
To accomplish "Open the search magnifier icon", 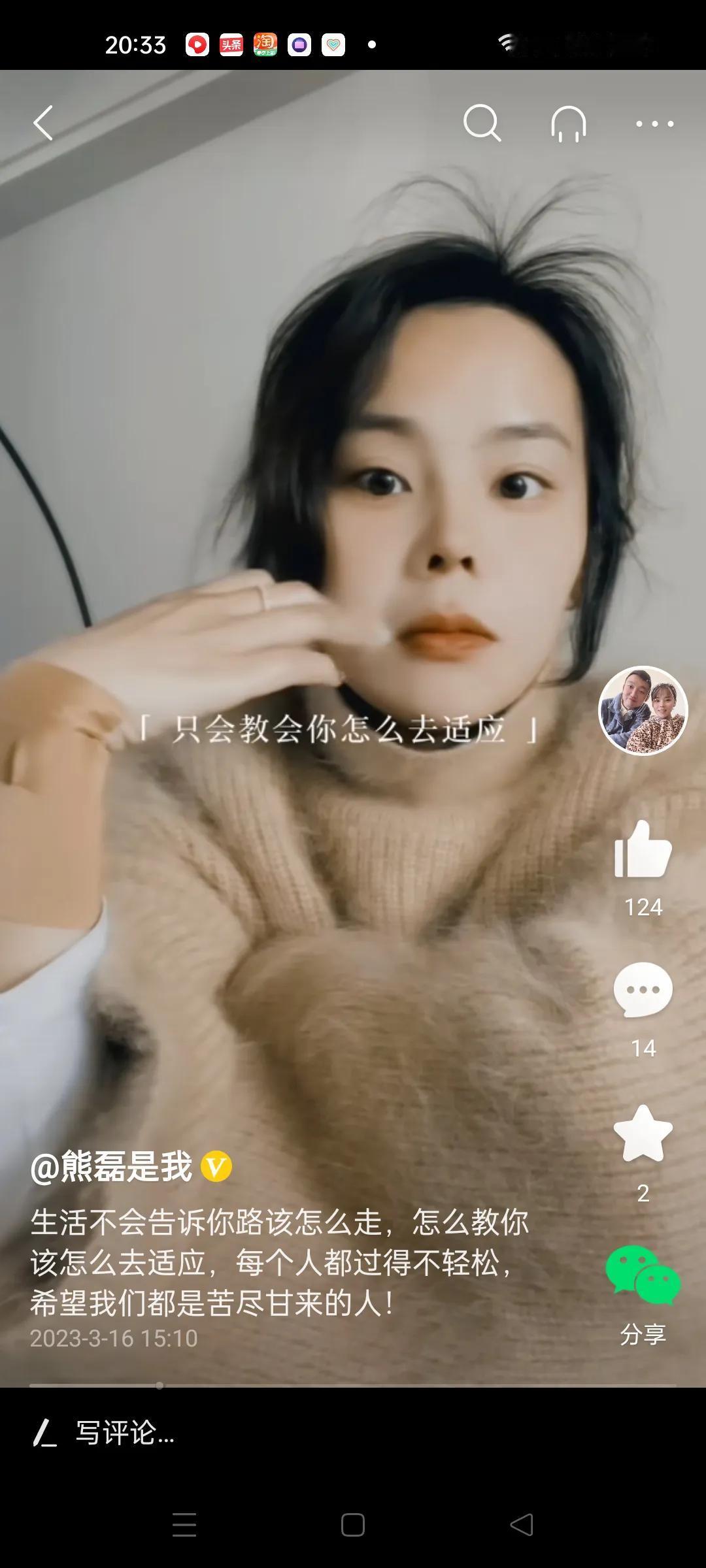I will click(482, 123).
